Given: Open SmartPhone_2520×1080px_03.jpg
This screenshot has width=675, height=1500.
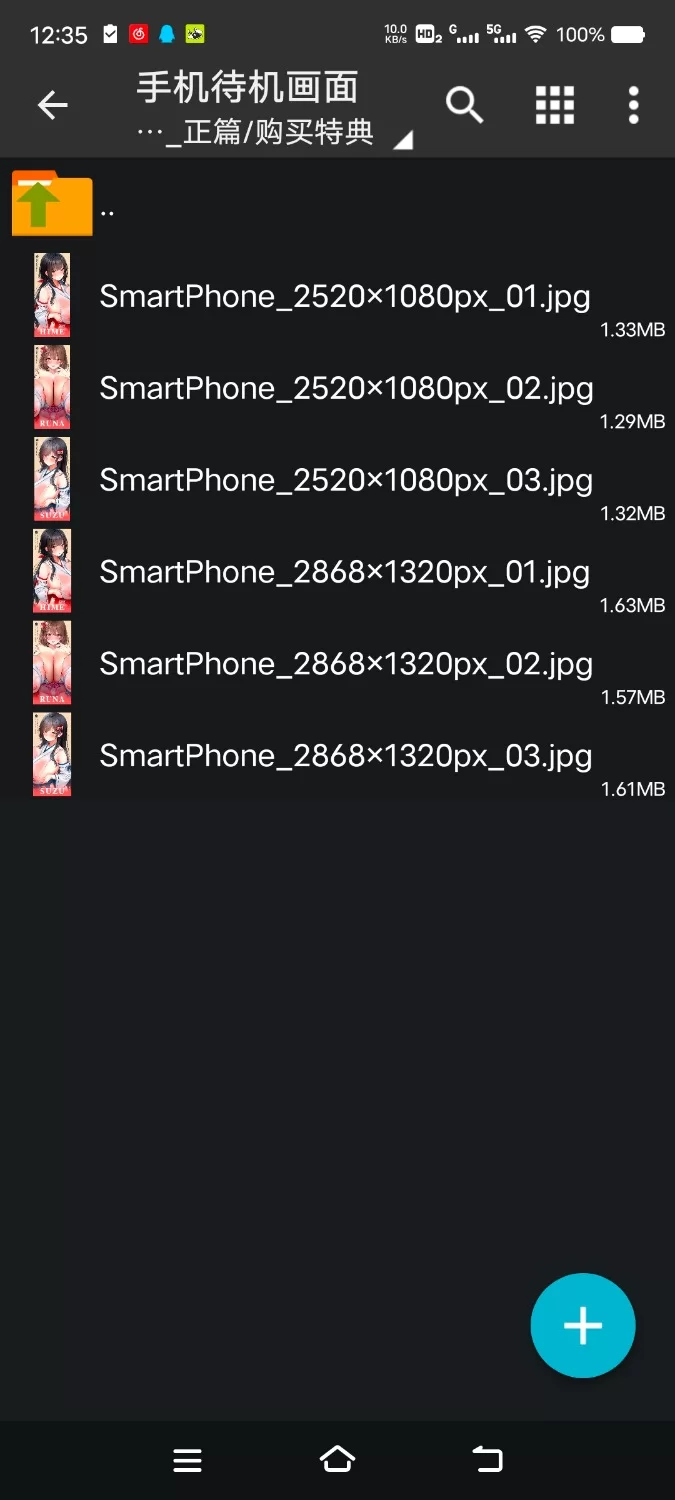Looking at the screenshot, I should point(344,481).
